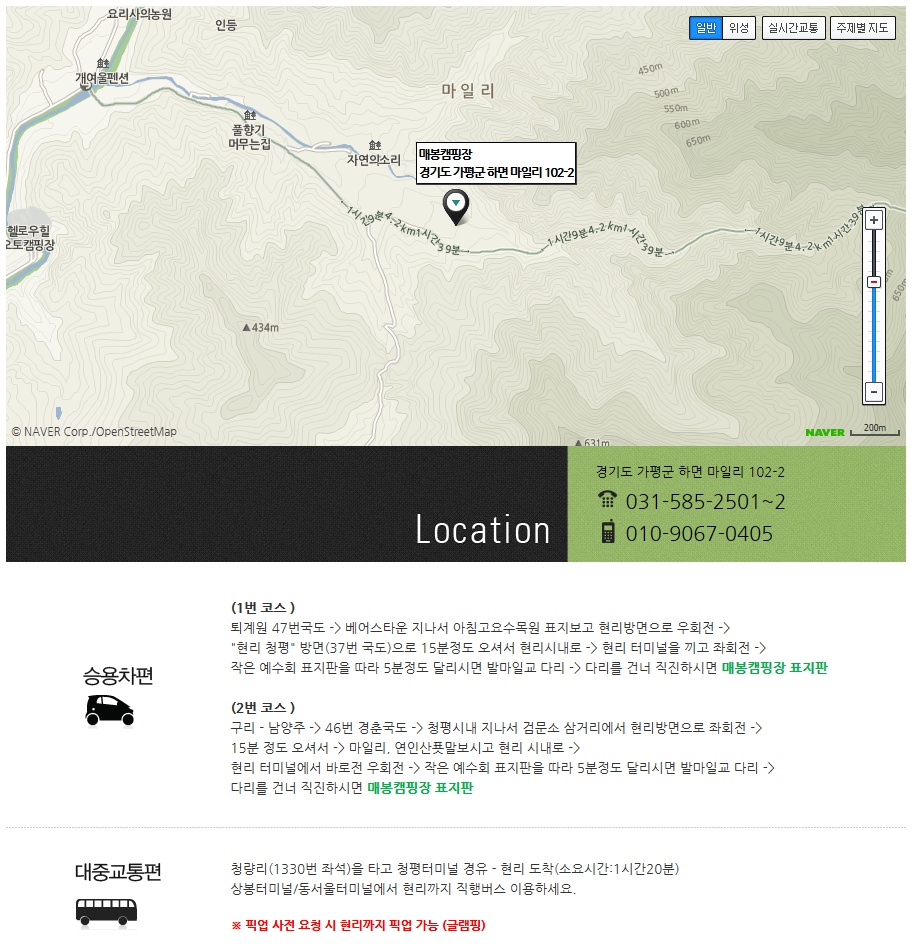Switch map to 일반 view
The image size is (922, 951).
click(x=705, y=28)
